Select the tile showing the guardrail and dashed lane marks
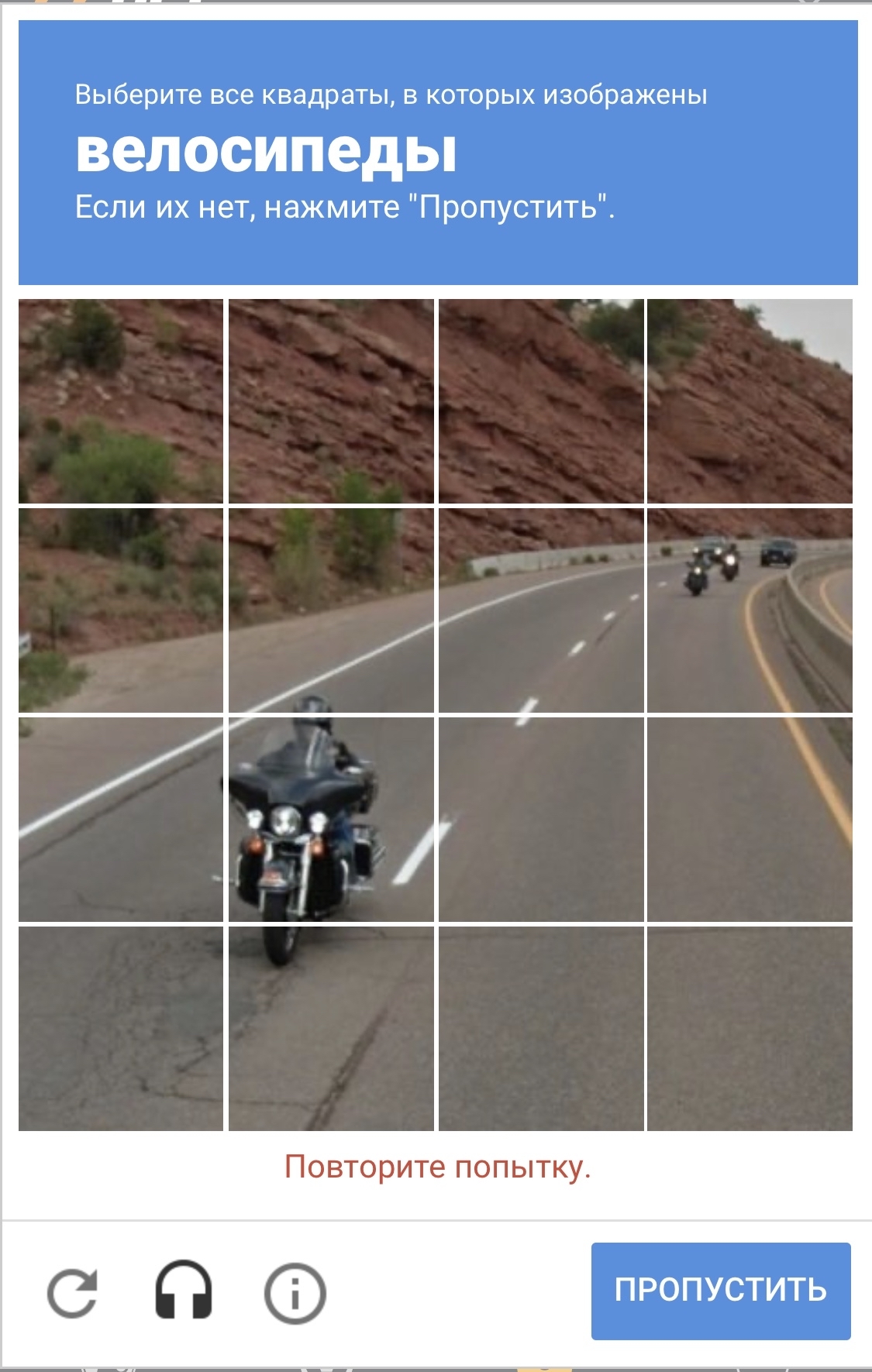The image size is (872, 1372). (541, 610)
